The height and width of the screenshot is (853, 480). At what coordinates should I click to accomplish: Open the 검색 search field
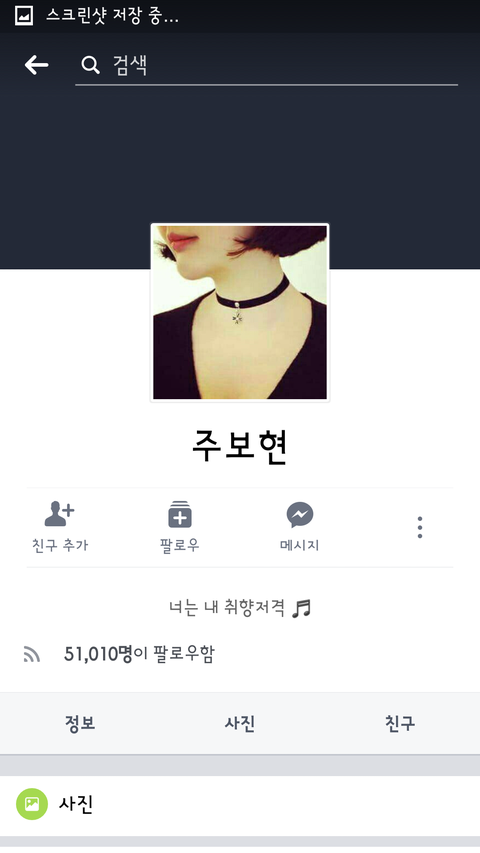click(x=266, y=65)
